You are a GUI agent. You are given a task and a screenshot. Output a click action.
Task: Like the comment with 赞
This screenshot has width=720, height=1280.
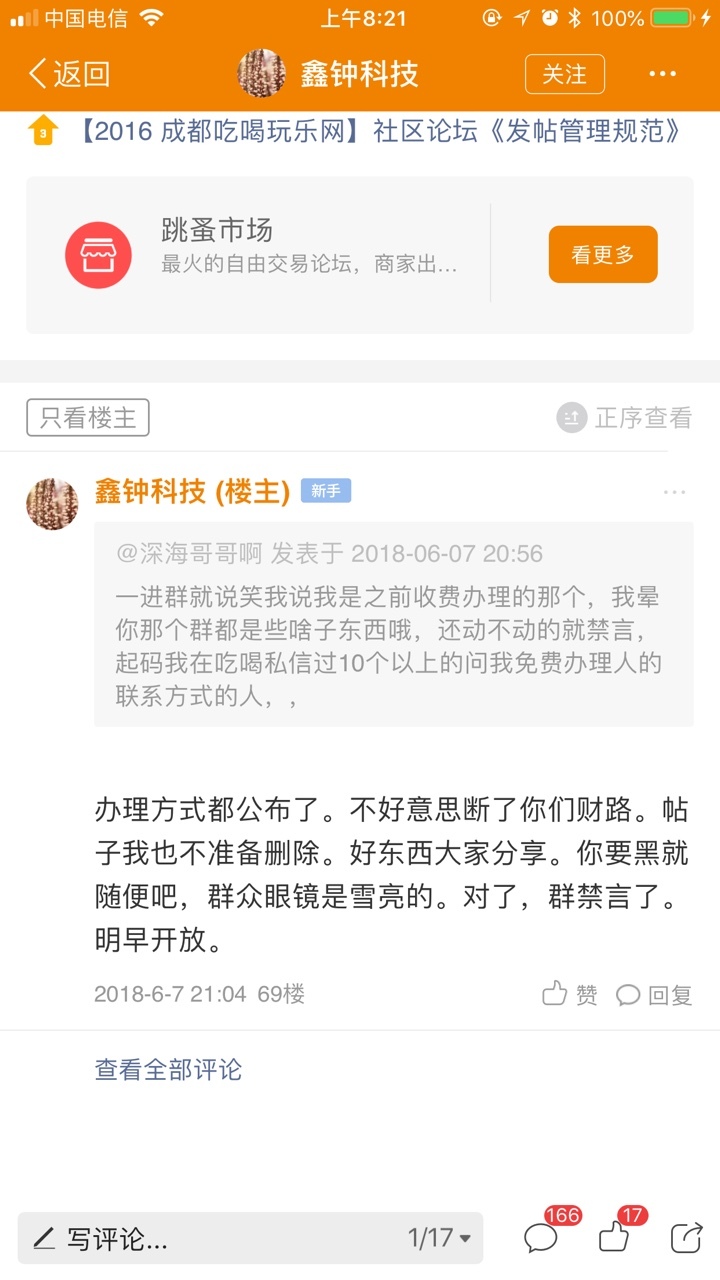(570, 994)
